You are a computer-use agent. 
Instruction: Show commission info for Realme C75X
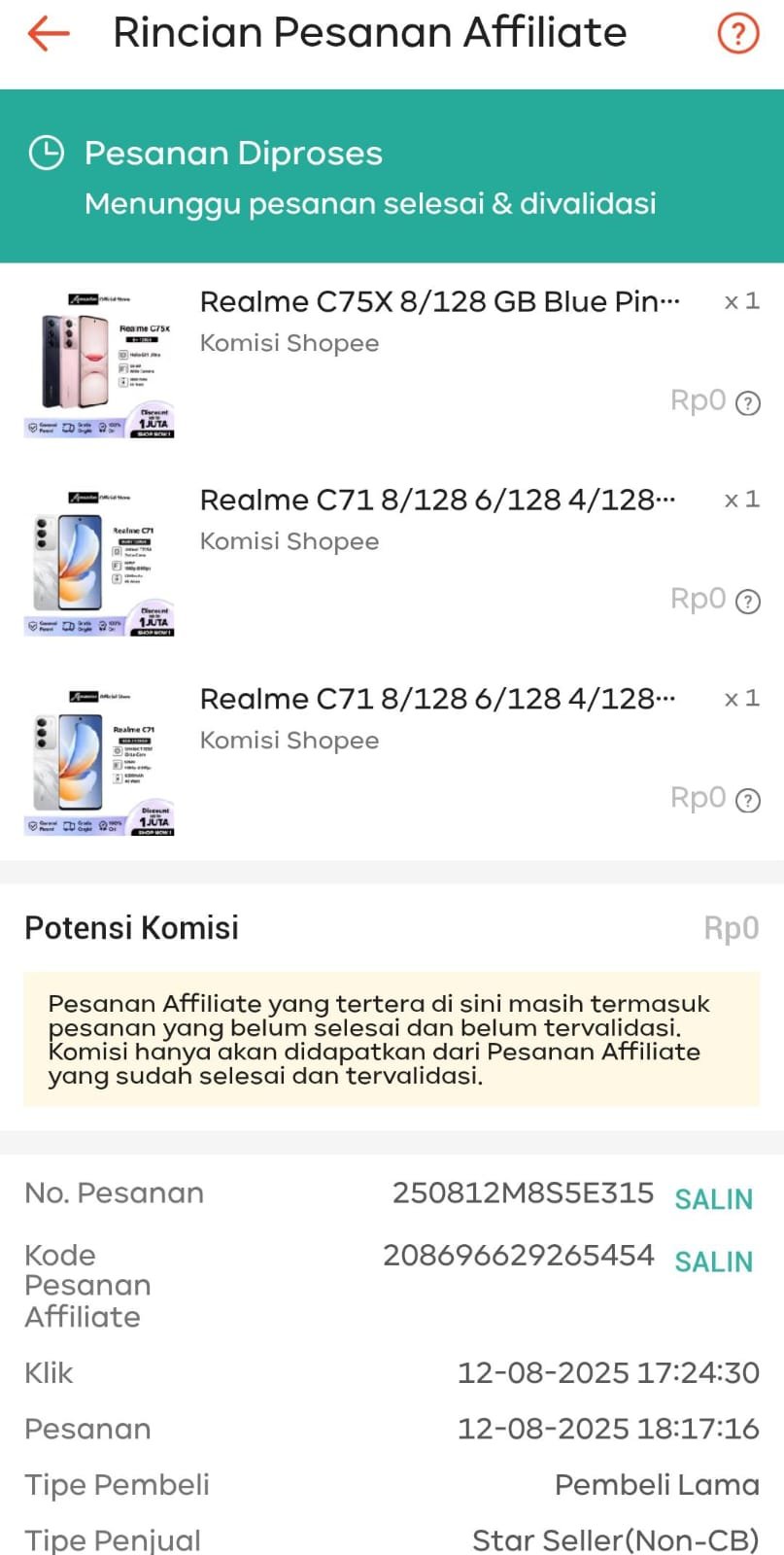tap(747, 402)
